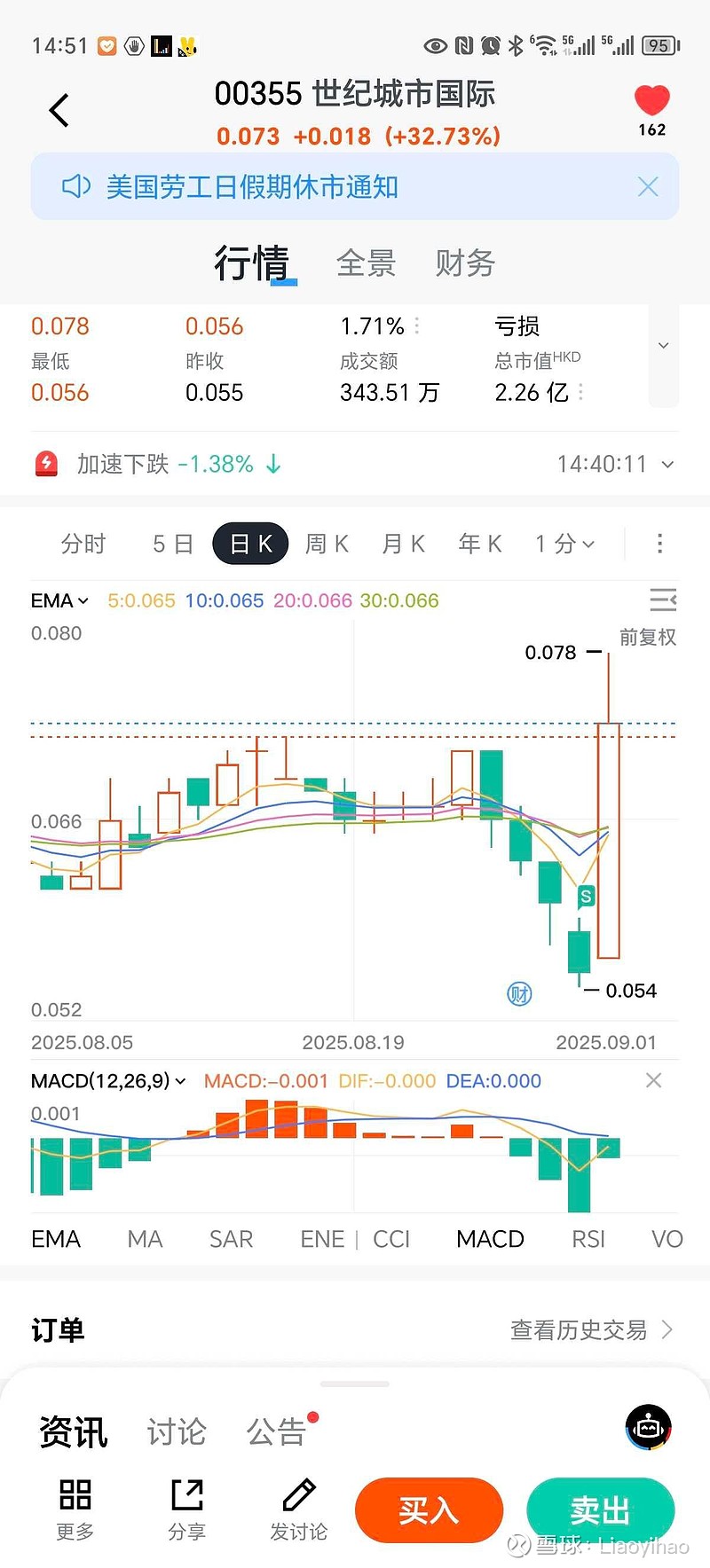Viewport: 710px width, 1568px height.
Task: Go back to the previous page
Action: click(59, 111)
